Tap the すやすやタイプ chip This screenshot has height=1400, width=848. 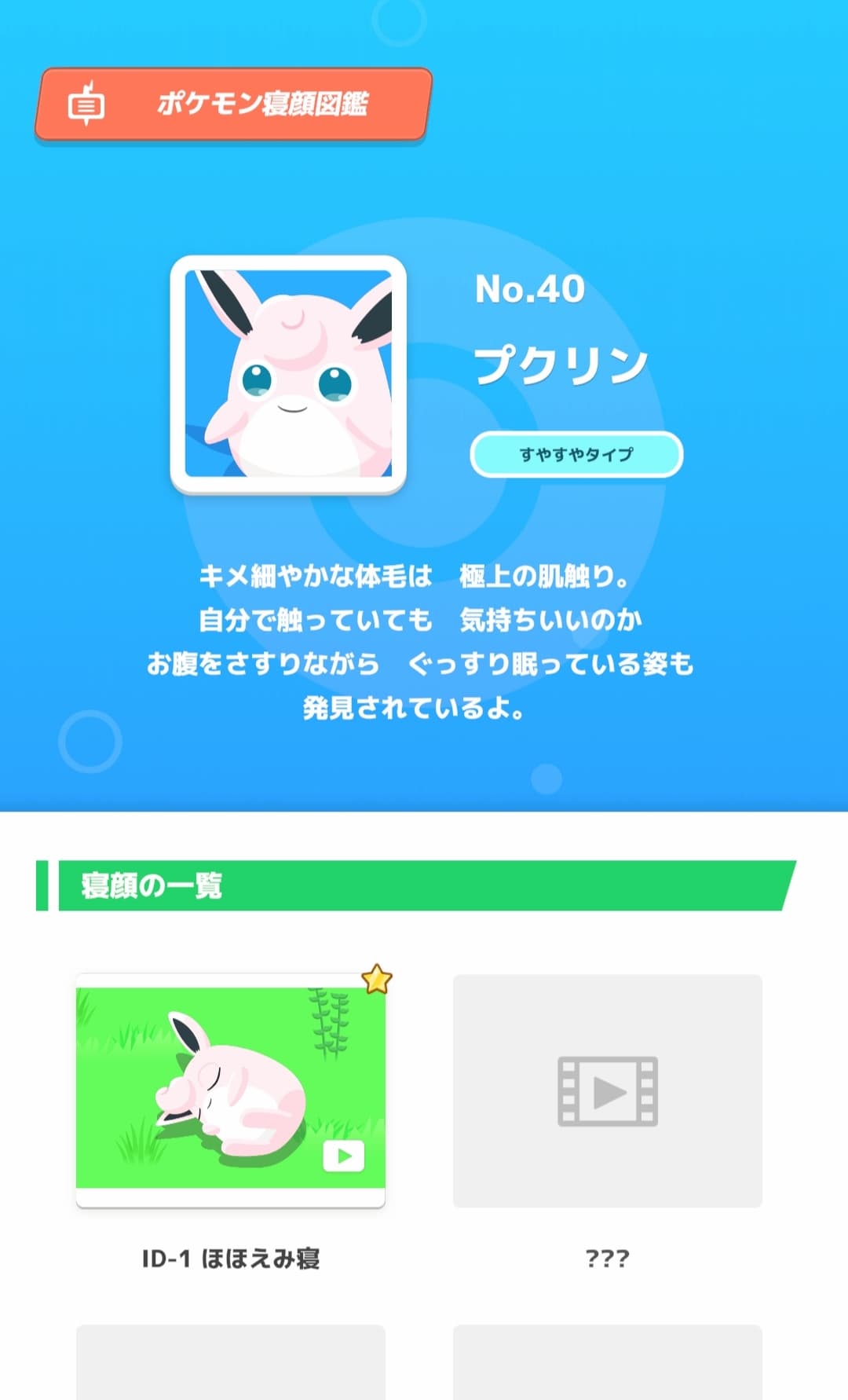[x=576, y=454]
